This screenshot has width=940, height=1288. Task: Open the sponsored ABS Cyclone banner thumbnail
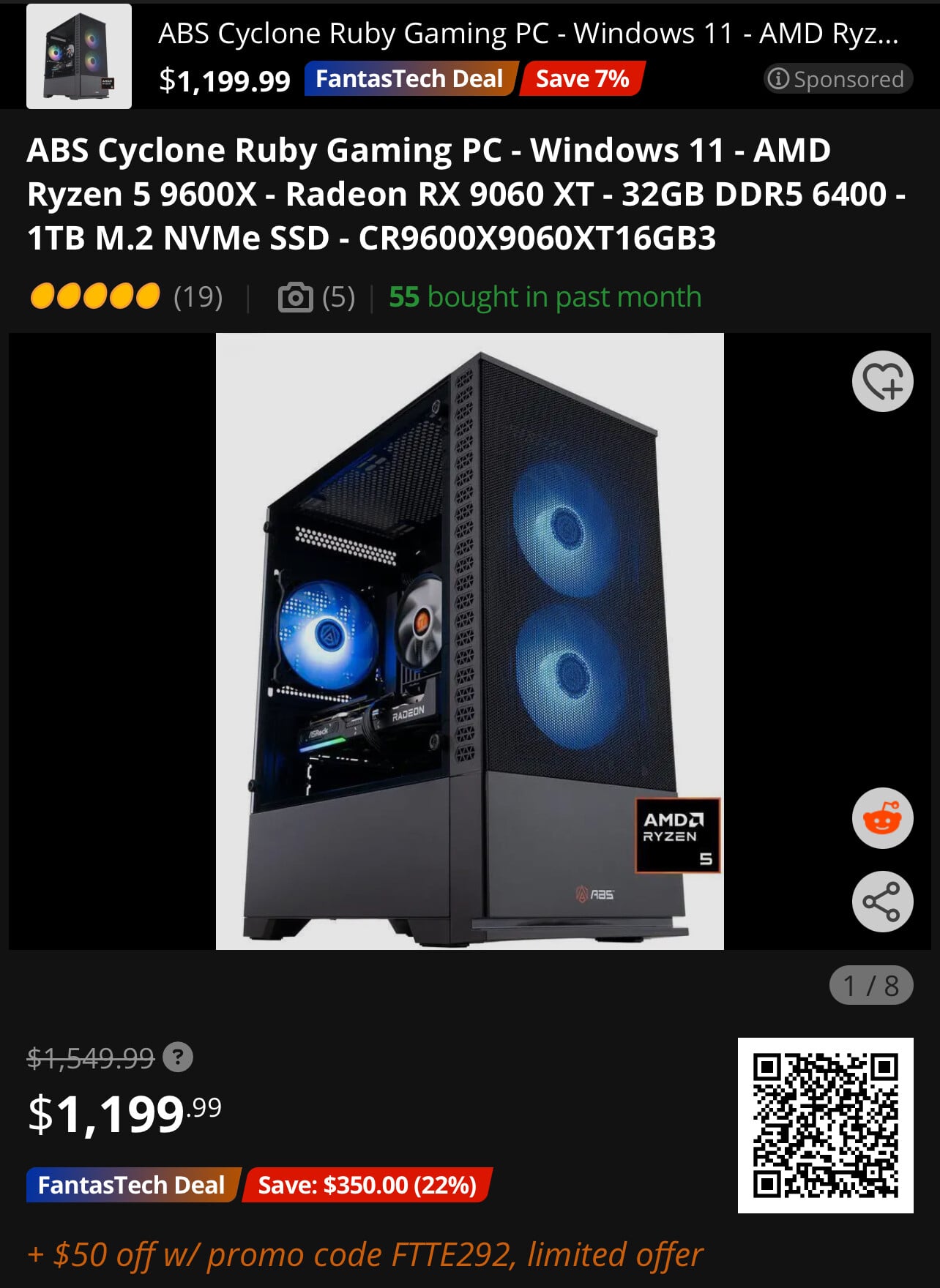tap(79, 56)
